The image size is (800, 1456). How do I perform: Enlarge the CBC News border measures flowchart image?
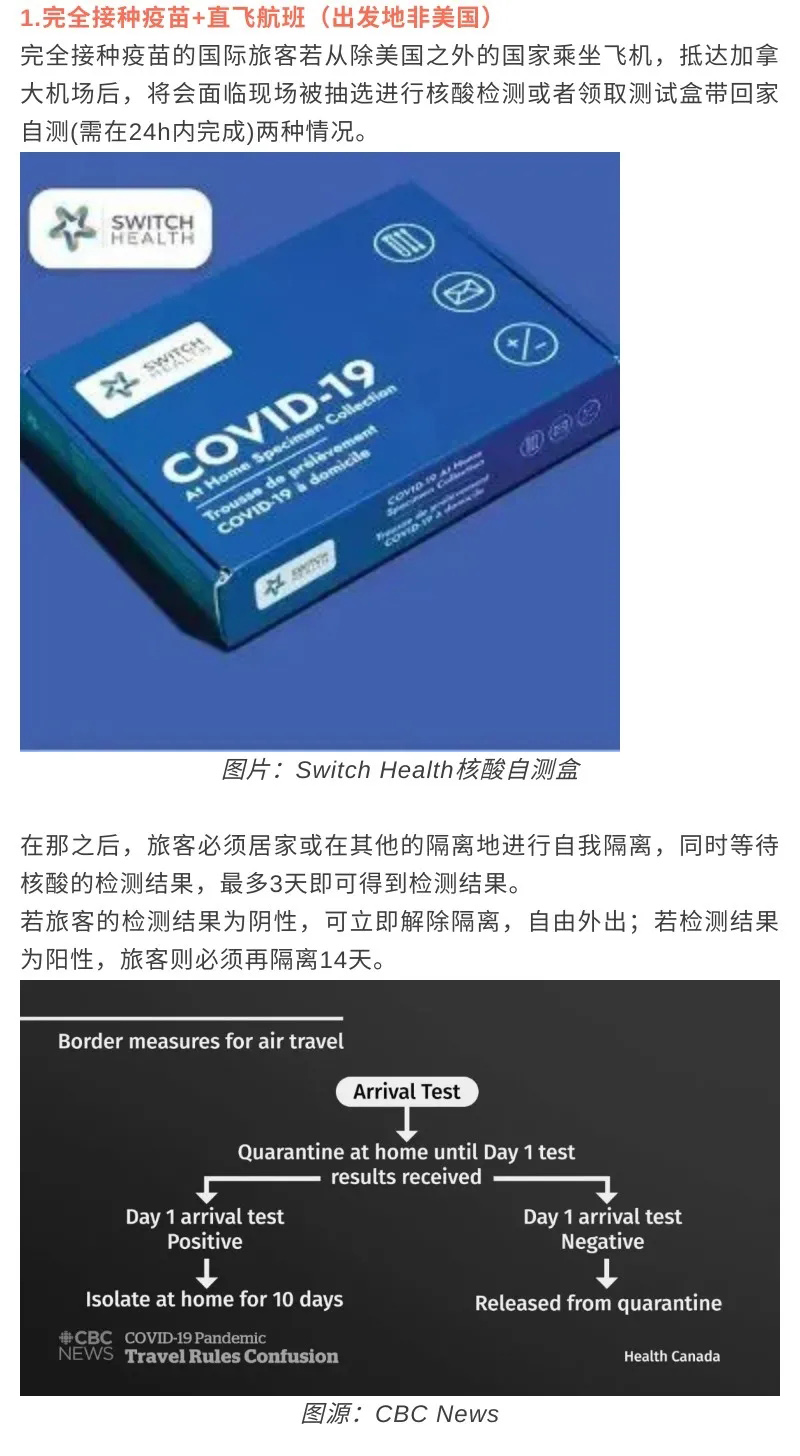pos(400,1187)
